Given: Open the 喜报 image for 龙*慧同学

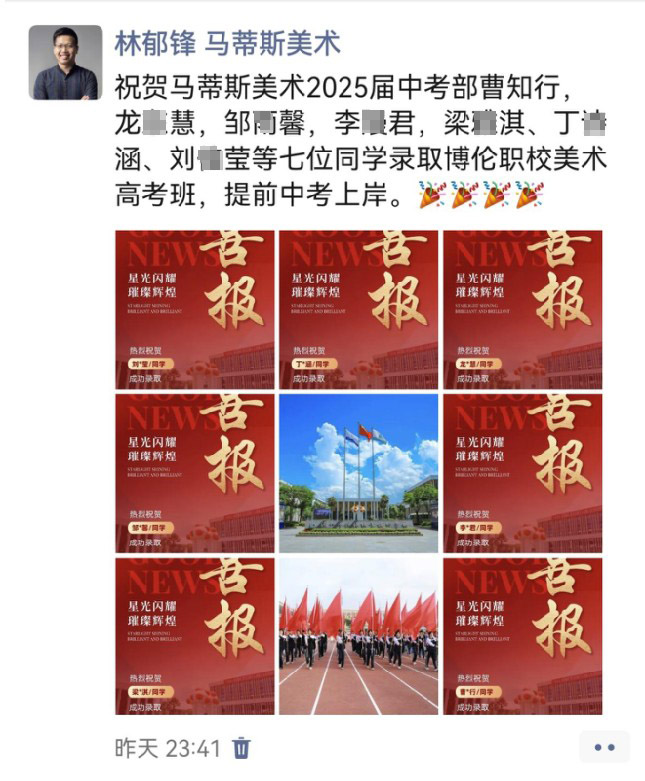Looking at the screenshot, I should pos(522,309).
